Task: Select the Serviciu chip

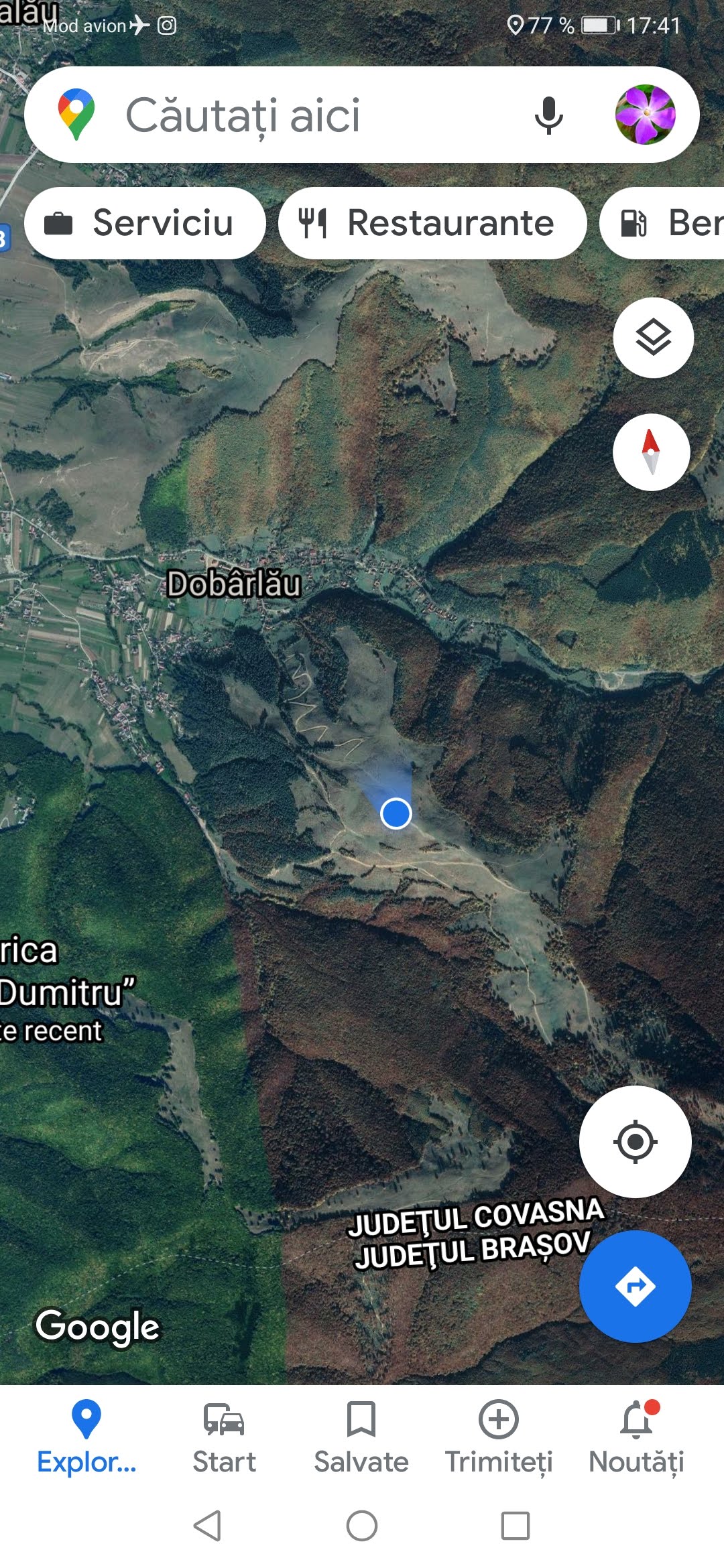Action: (x=145, y=223)
